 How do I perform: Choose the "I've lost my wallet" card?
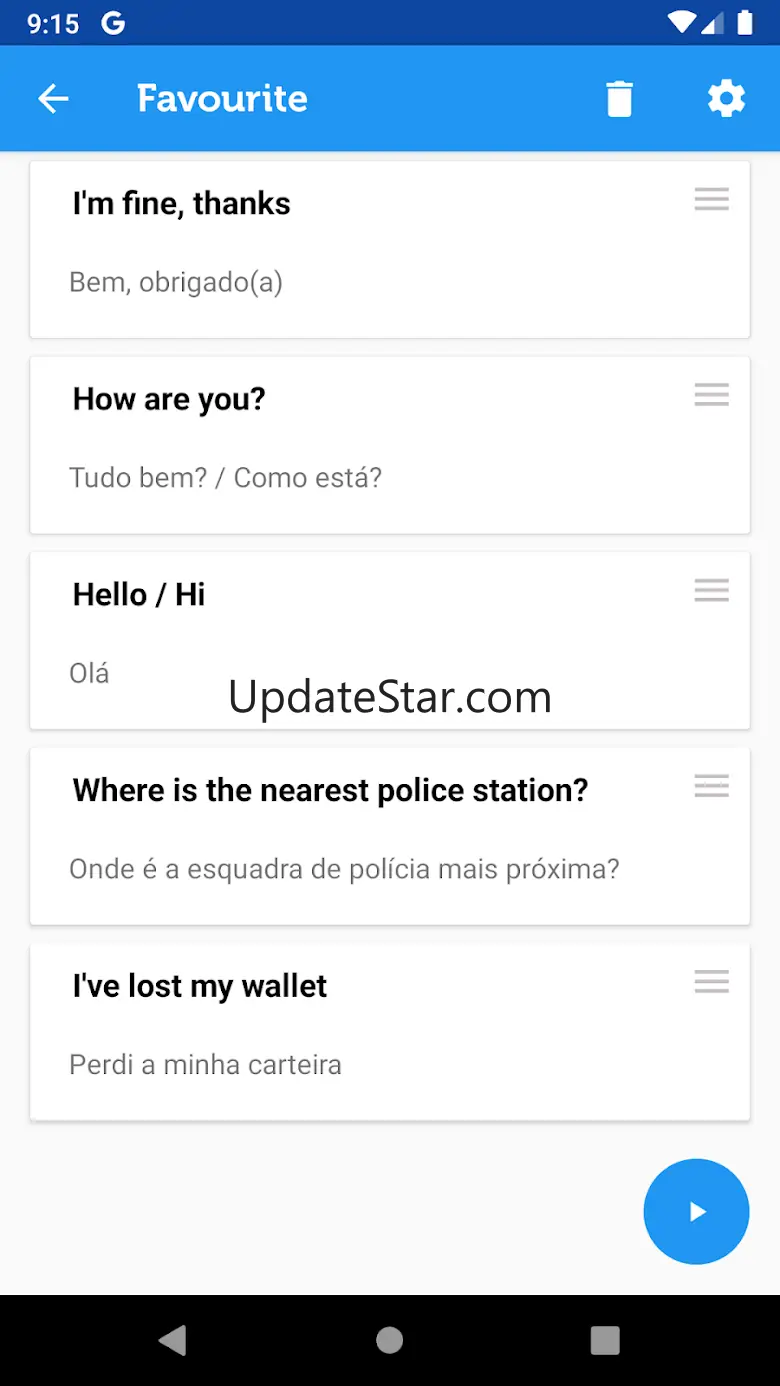tap(350, 1031)
